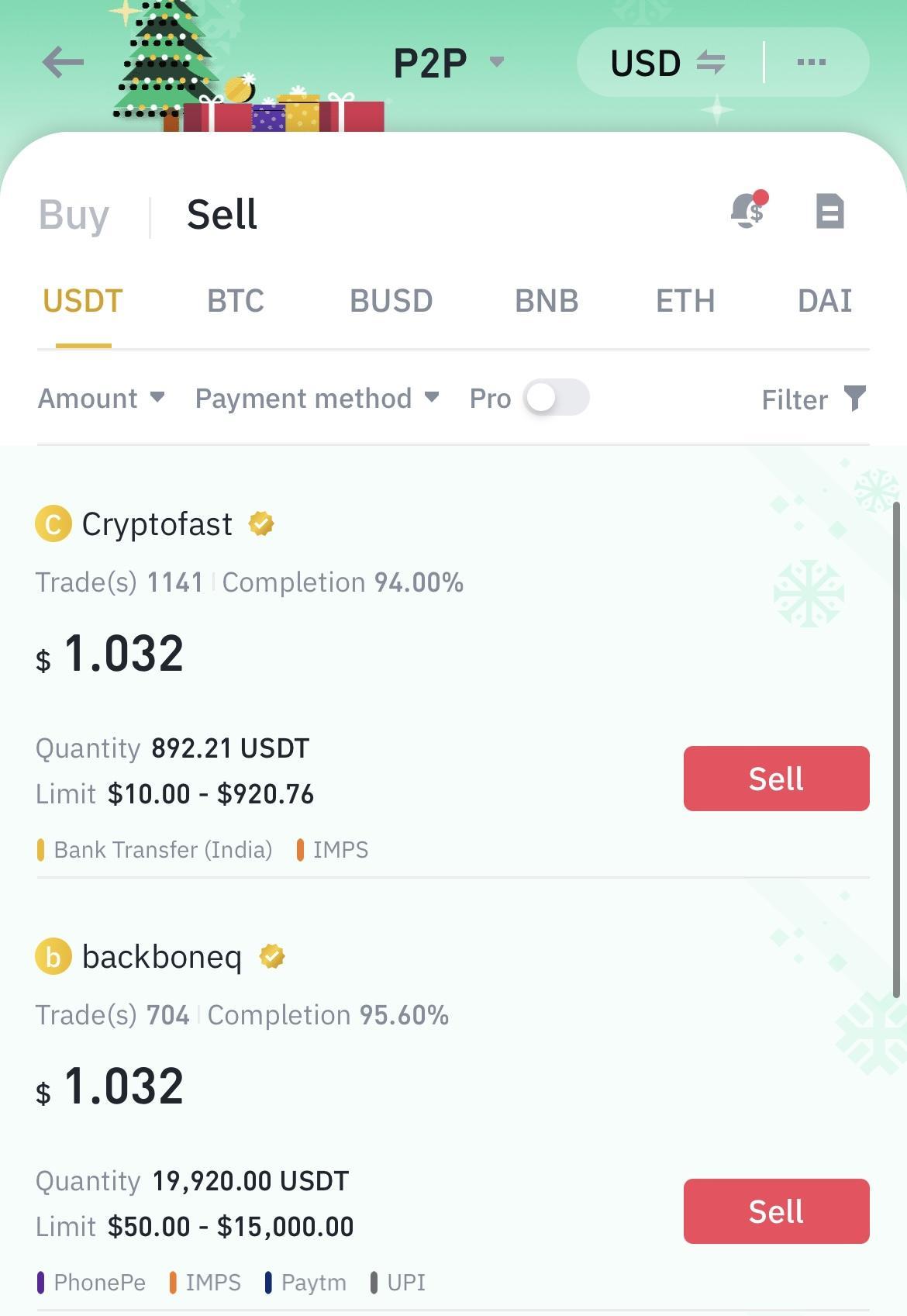The height and width of the screenshot is (1316, 907).
Task: Open the Filter options
Action: click(810, 399)
